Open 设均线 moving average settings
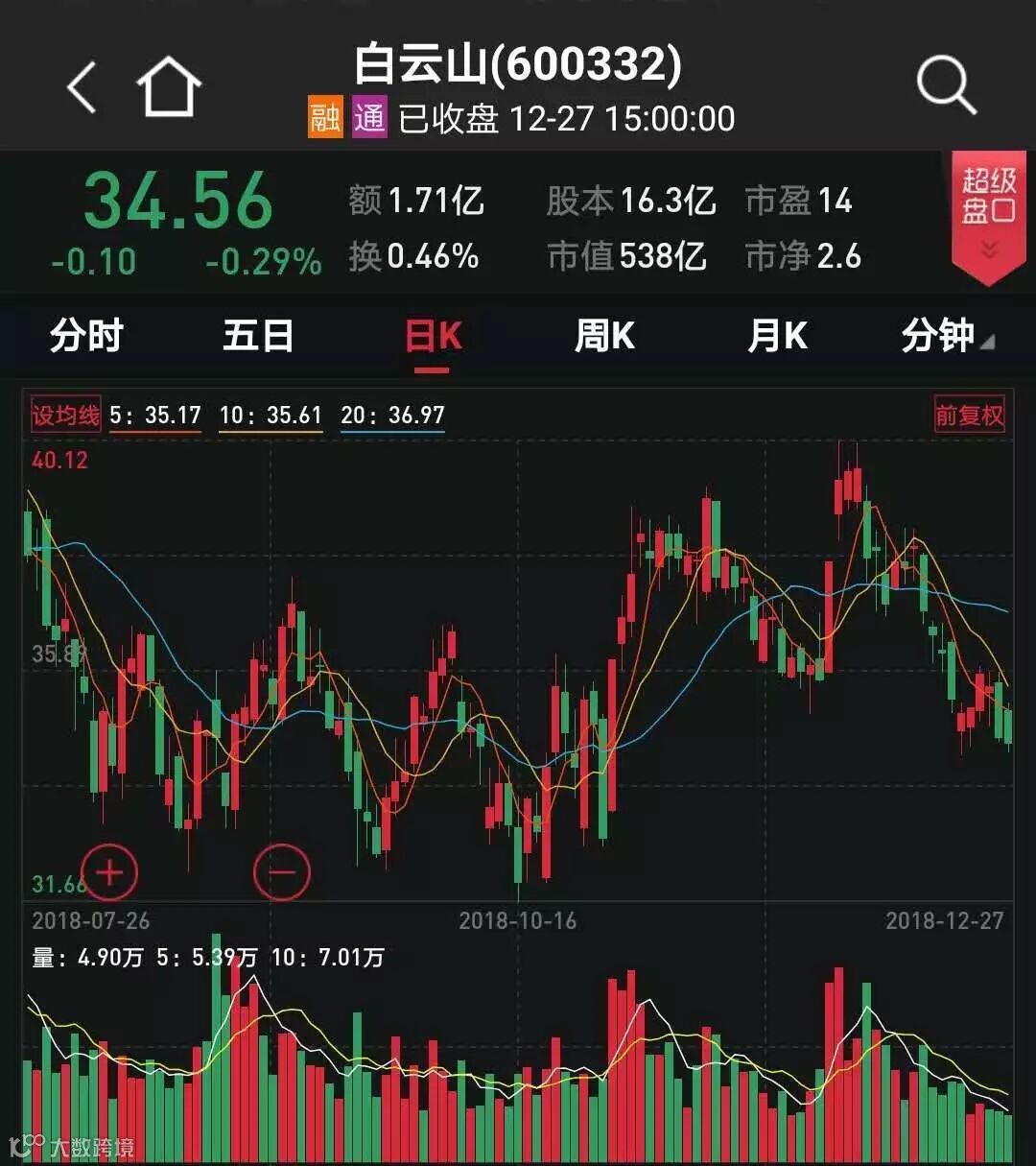The width and height of the screenshot is (1036, 1166). pos(65,416)
